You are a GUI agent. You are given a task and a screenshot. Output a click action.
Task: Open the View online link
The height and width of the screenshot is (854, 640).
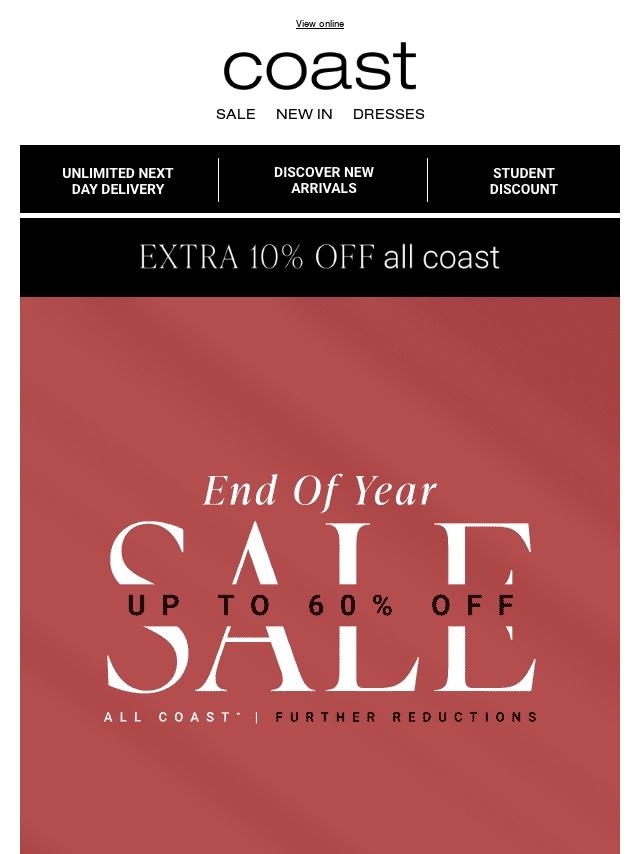coord(319,24)
